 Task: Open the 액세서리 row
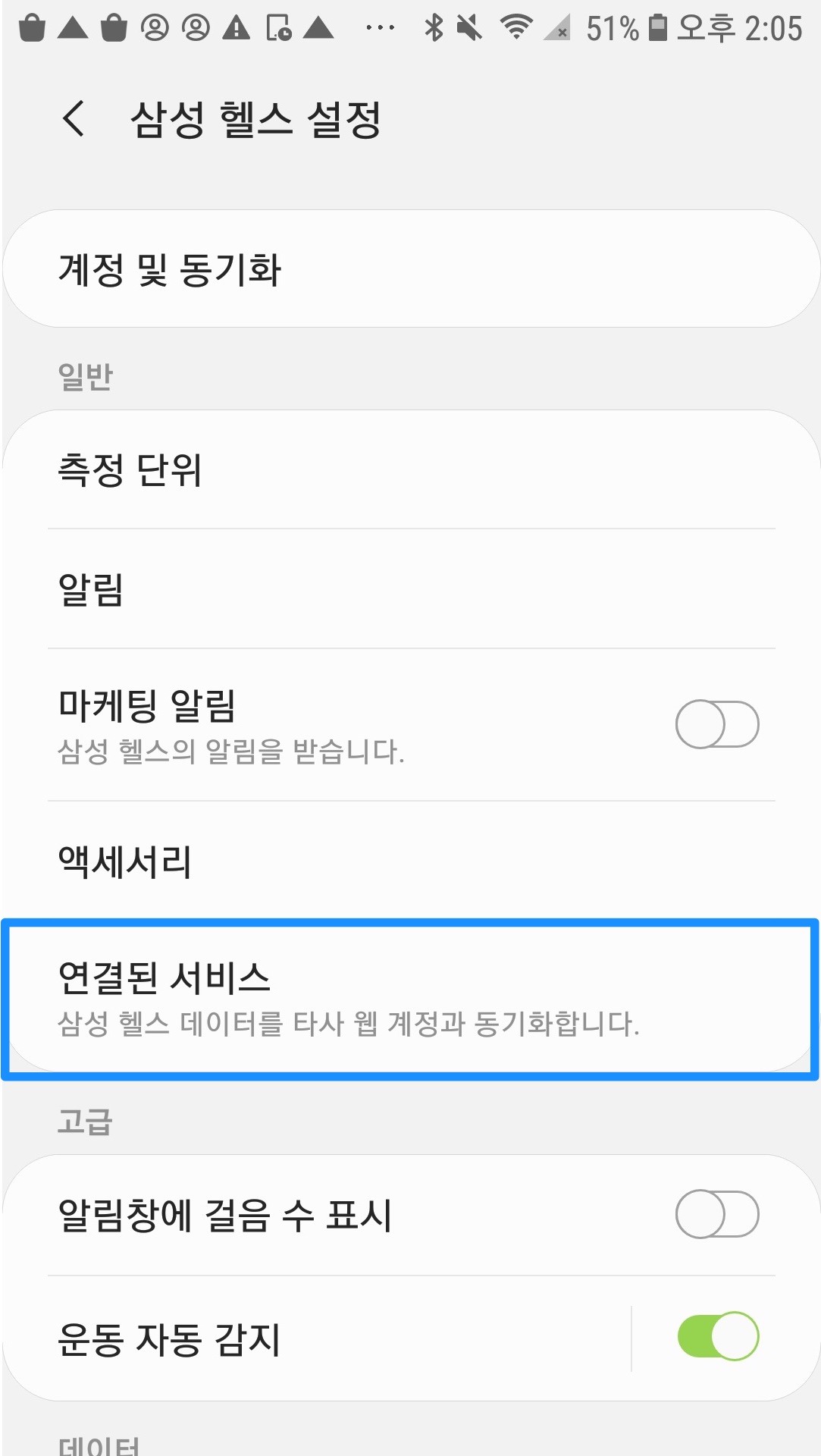[410, 861]
